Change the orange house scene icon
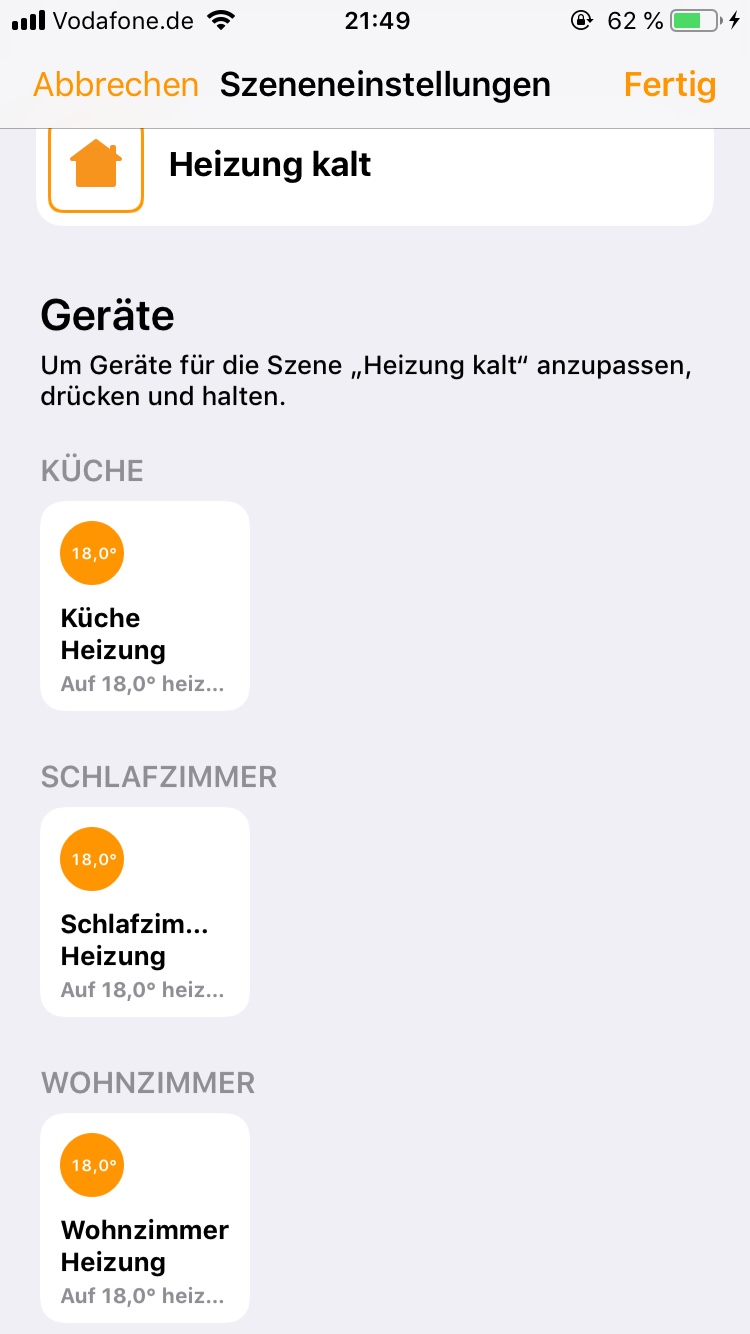 [96, 166]
